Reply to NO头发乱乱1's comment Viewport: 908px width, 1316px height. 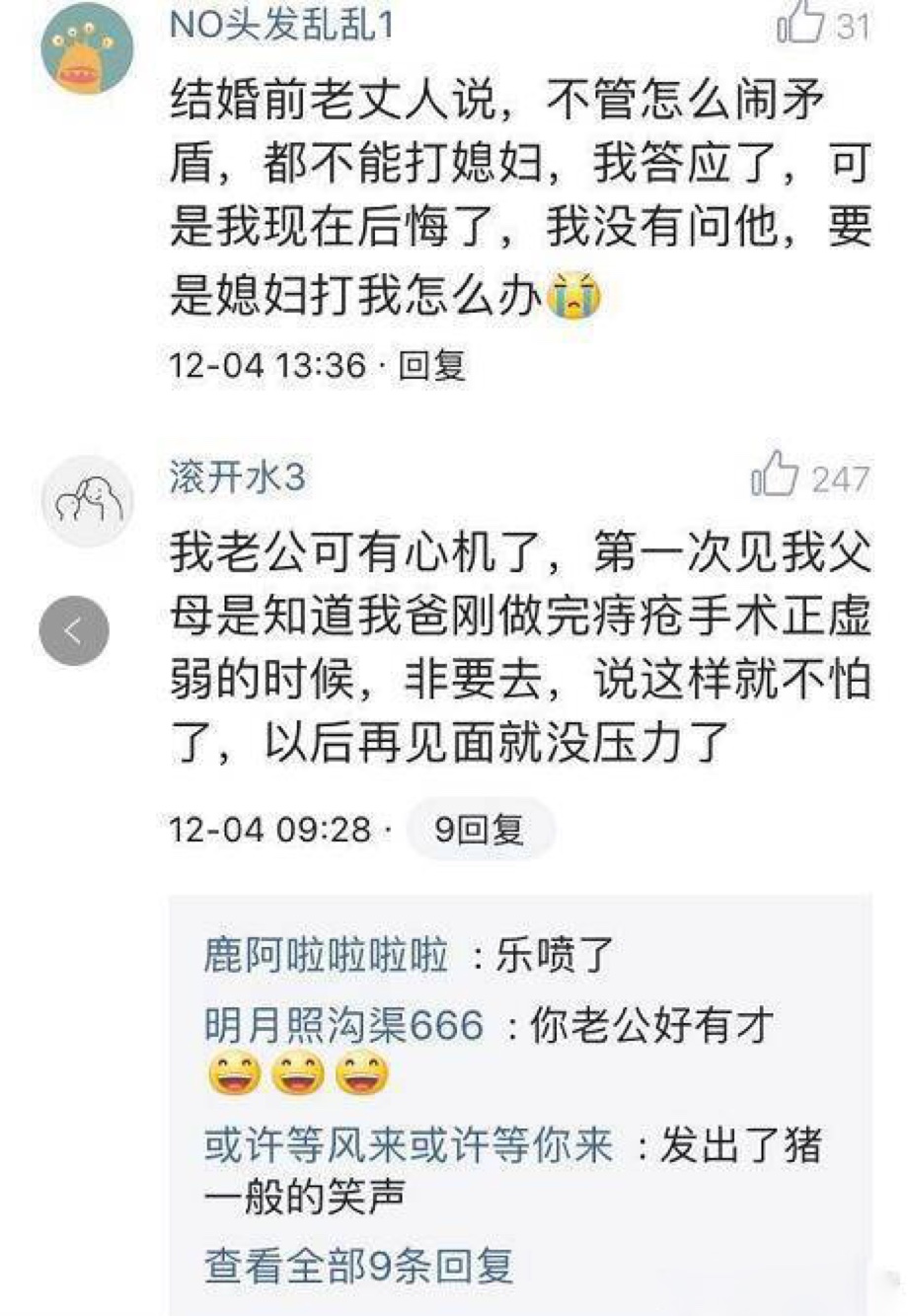[x=431, y=366]
